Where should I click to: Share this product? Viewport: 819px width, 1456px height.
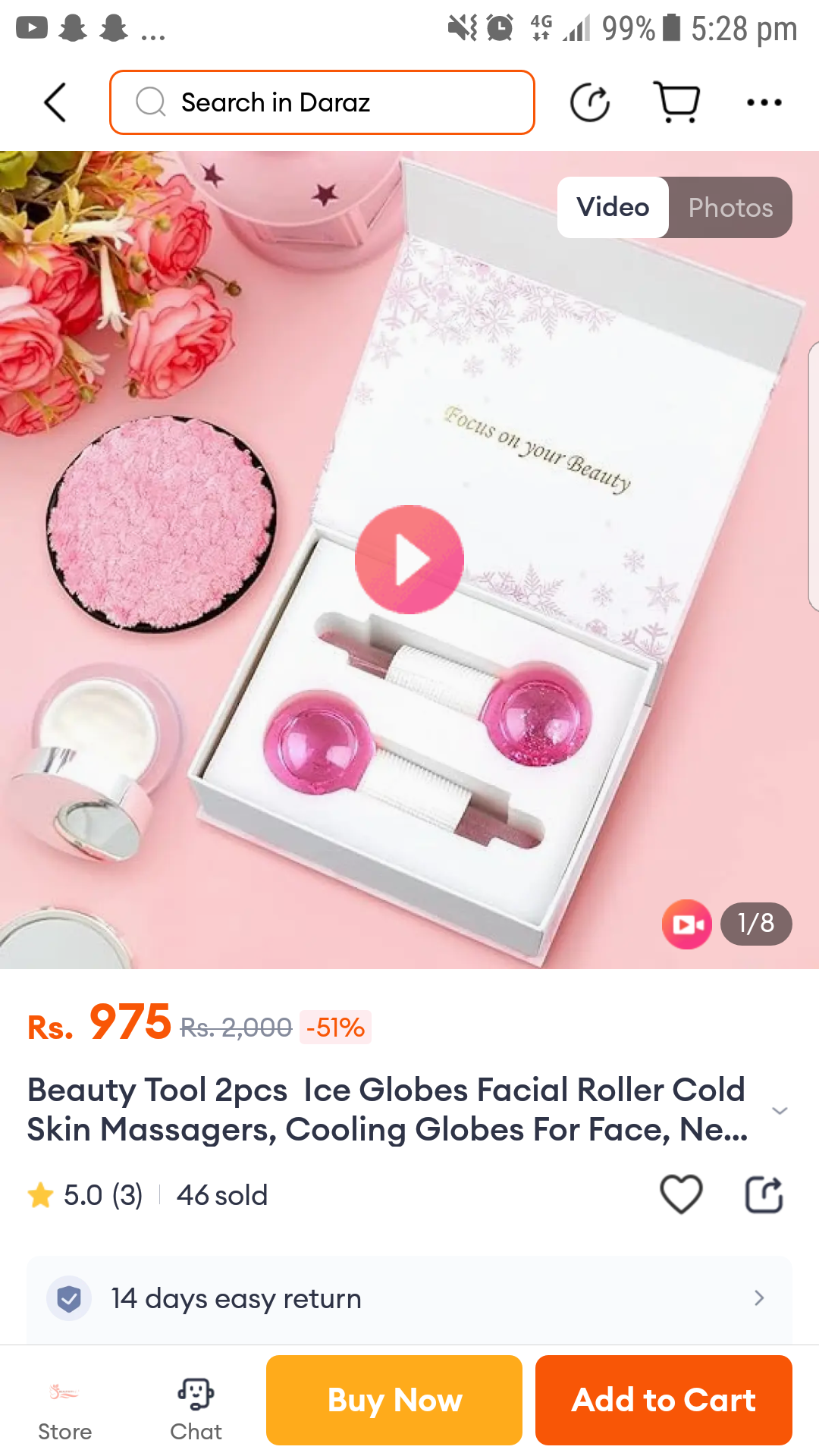pyautogui.click(x=763, y=1194)
